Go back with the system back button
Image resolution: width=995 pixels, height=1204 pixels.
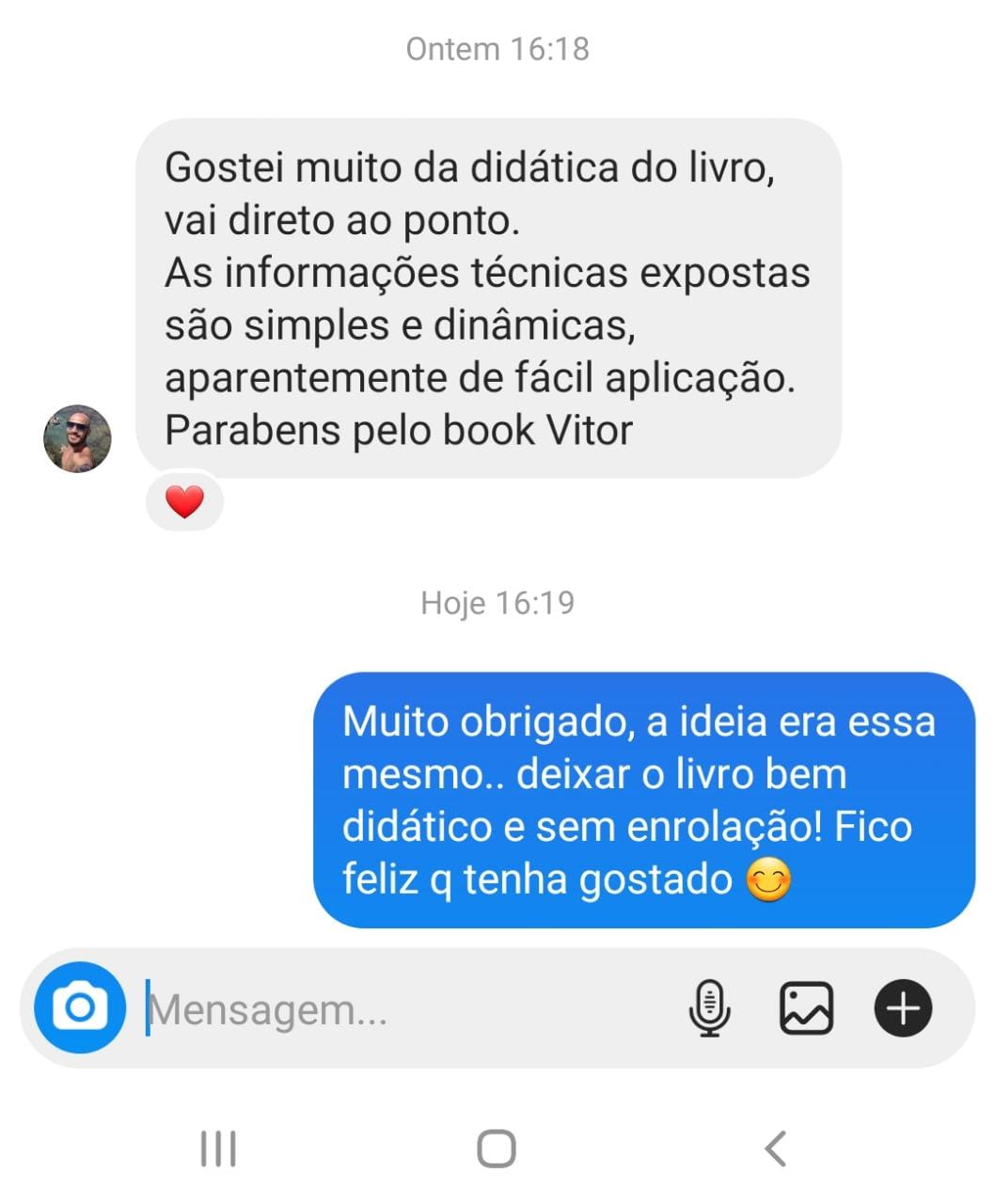click(775, 1149)
